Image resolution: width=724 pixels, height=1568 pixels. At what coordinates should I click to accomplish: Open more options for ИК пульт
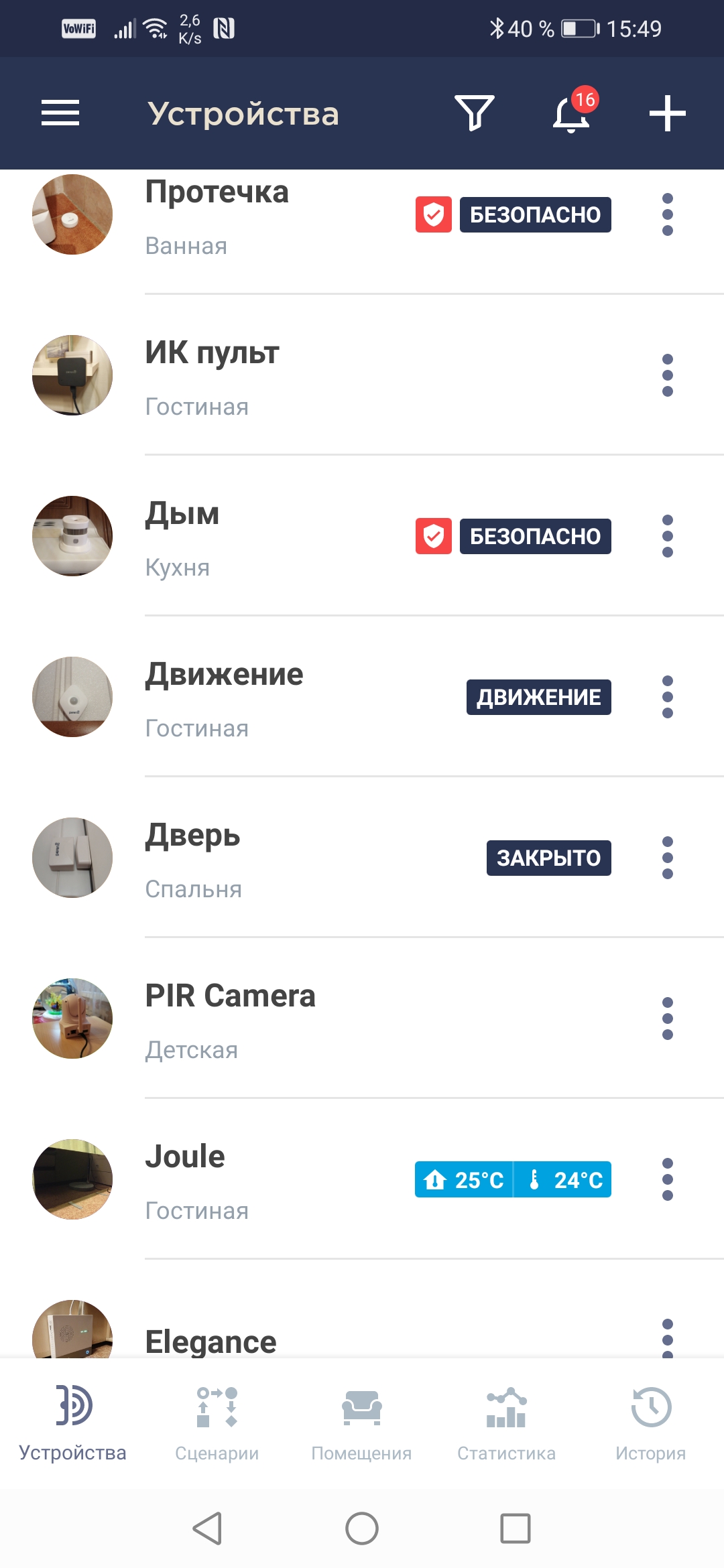pos(667,375)
